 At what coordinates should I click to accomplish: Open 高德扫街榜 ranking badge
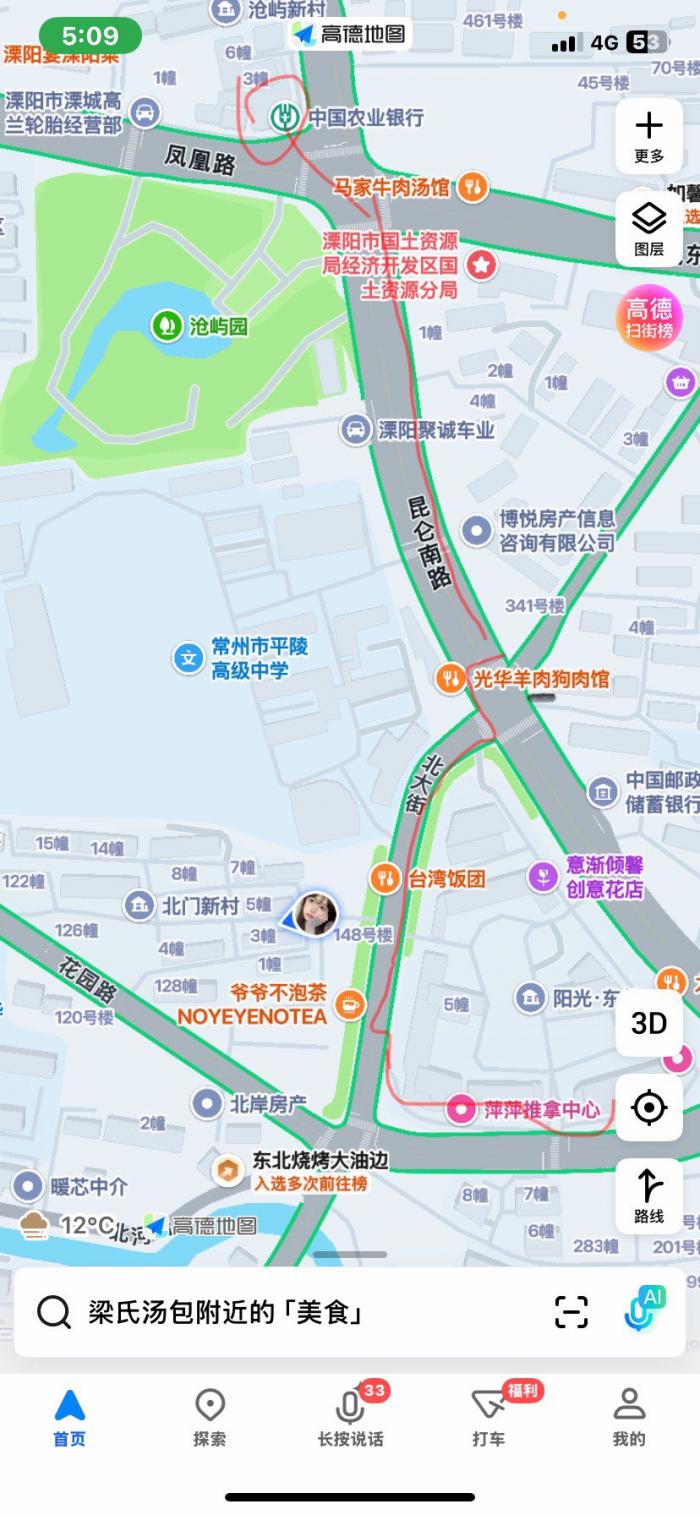[x=649, y=317]
